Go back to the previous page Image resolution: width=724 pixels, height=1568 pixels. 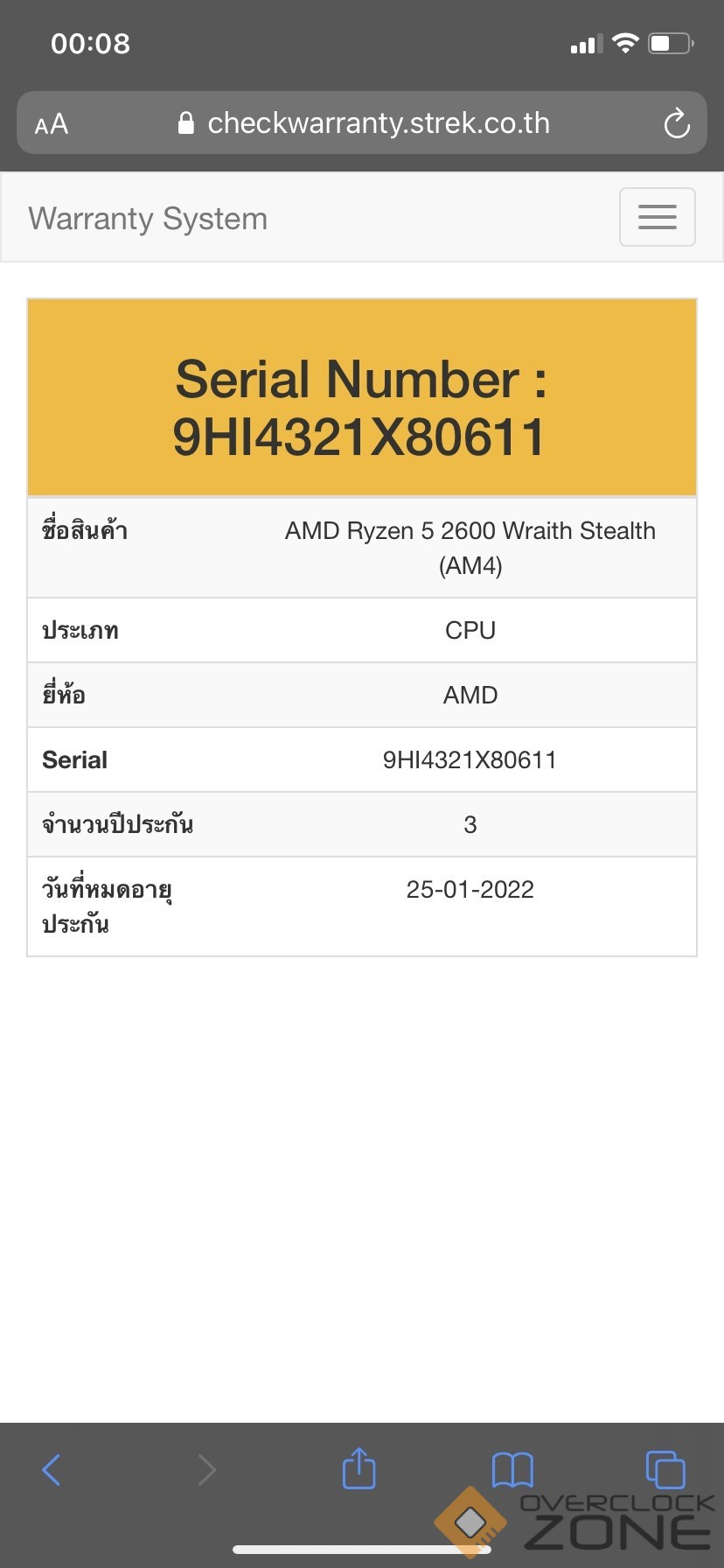(52, 1469)
